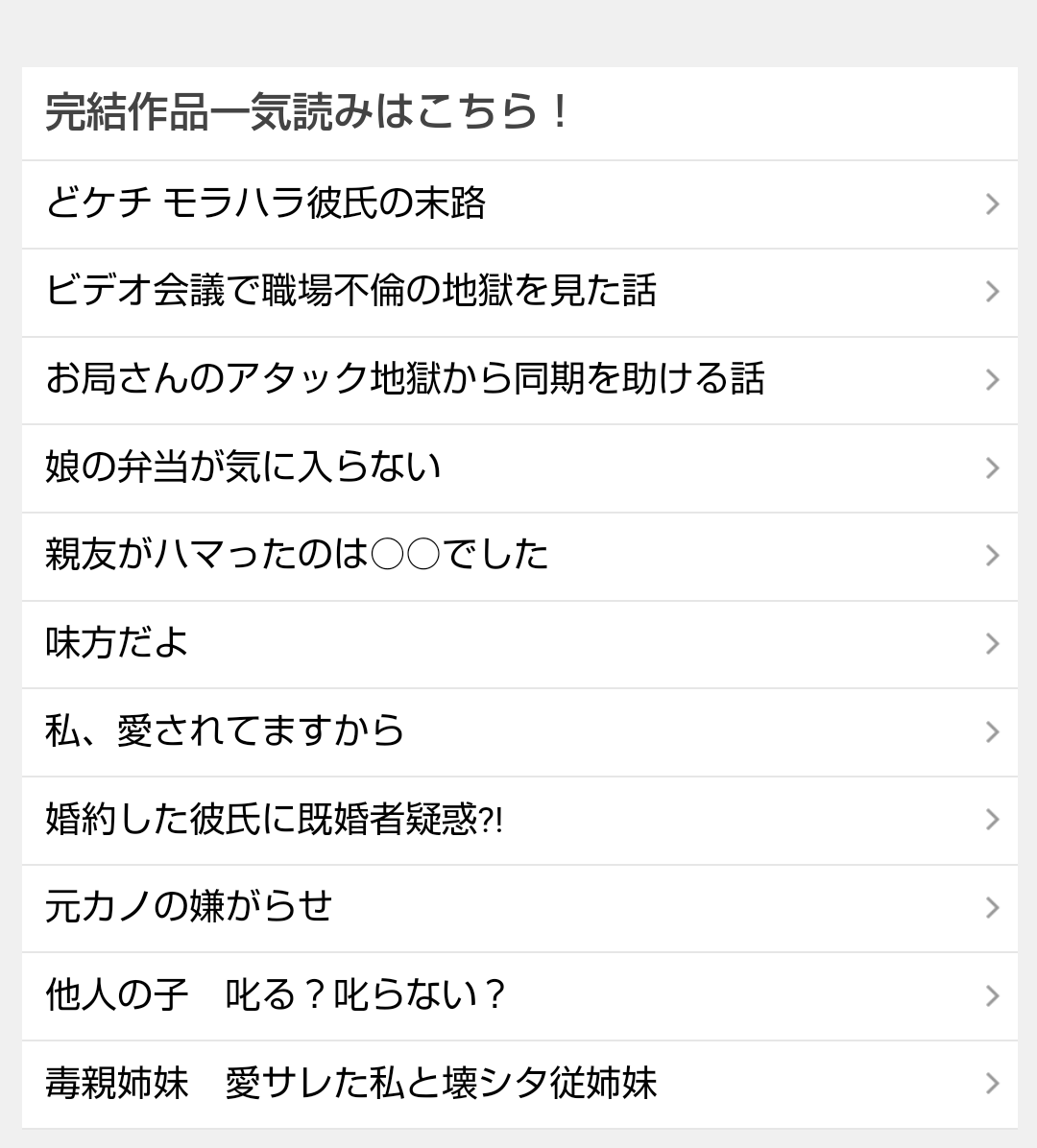Open 私、愛されてますから
The image size is (1037, 1148).
[x=518, y=732]
